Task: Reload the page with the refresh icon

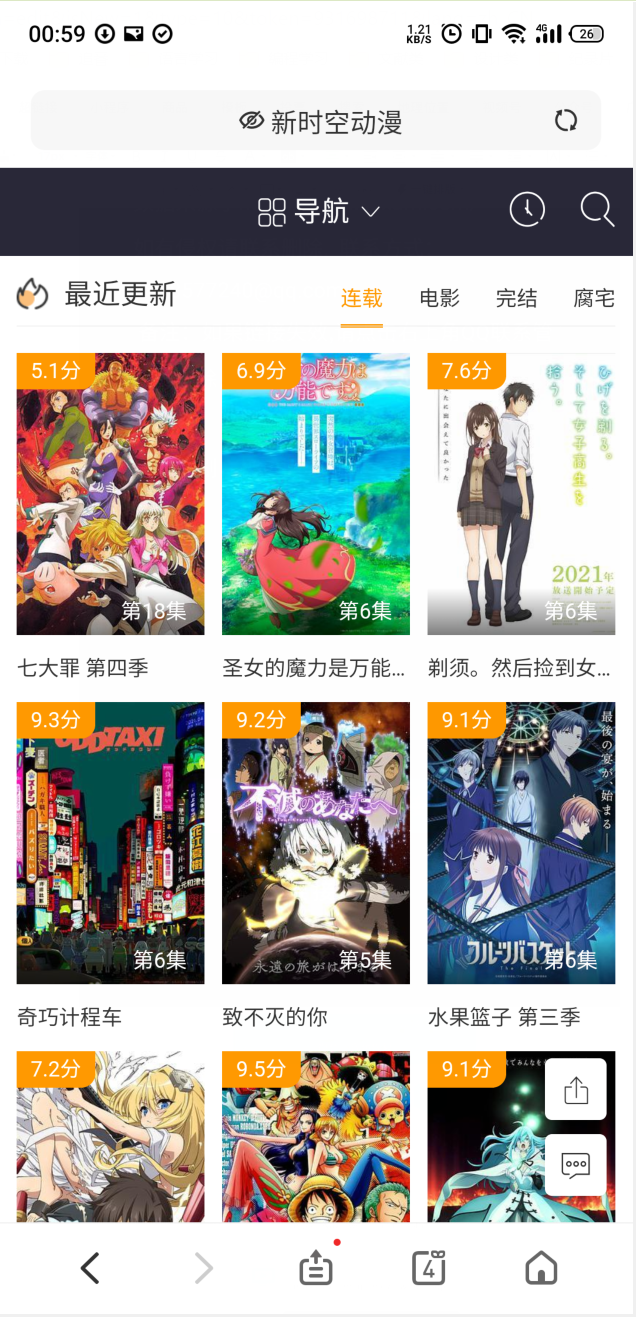Action: (x=566, y=121)
